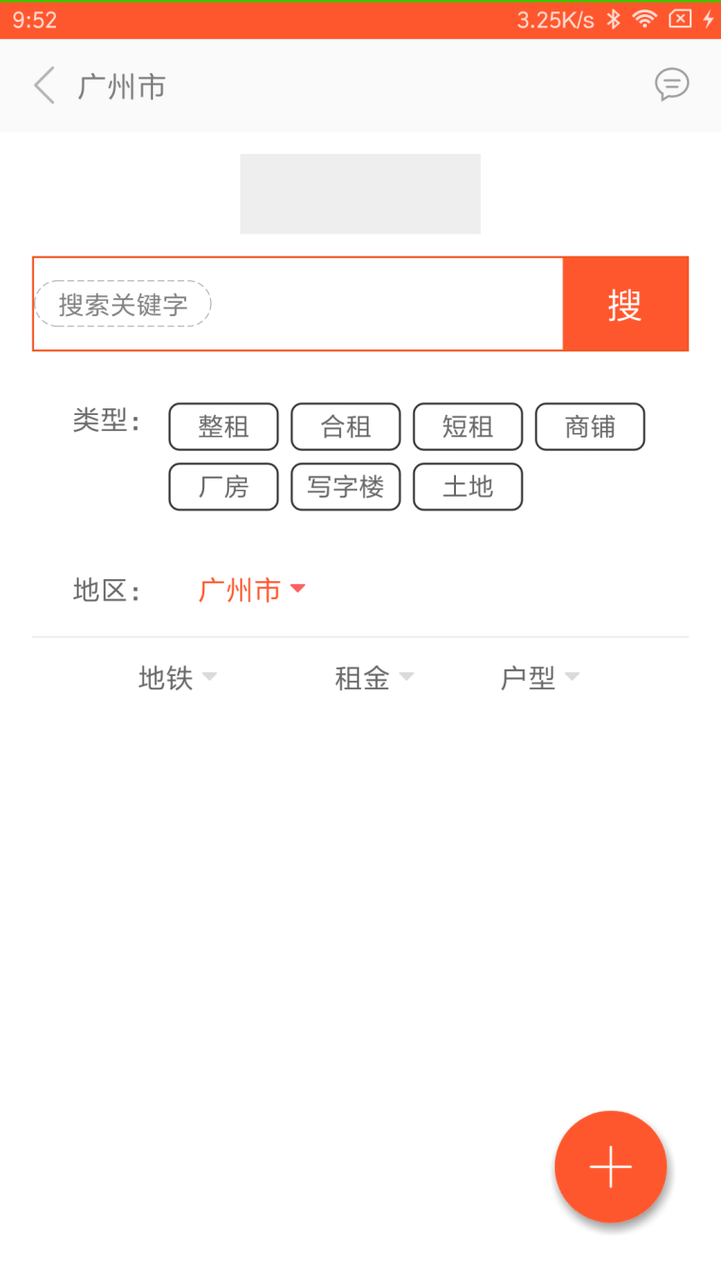Click the 土地 land button
Image resolution: width=721 pixels, height=1281 pixels.
[467, 487]
